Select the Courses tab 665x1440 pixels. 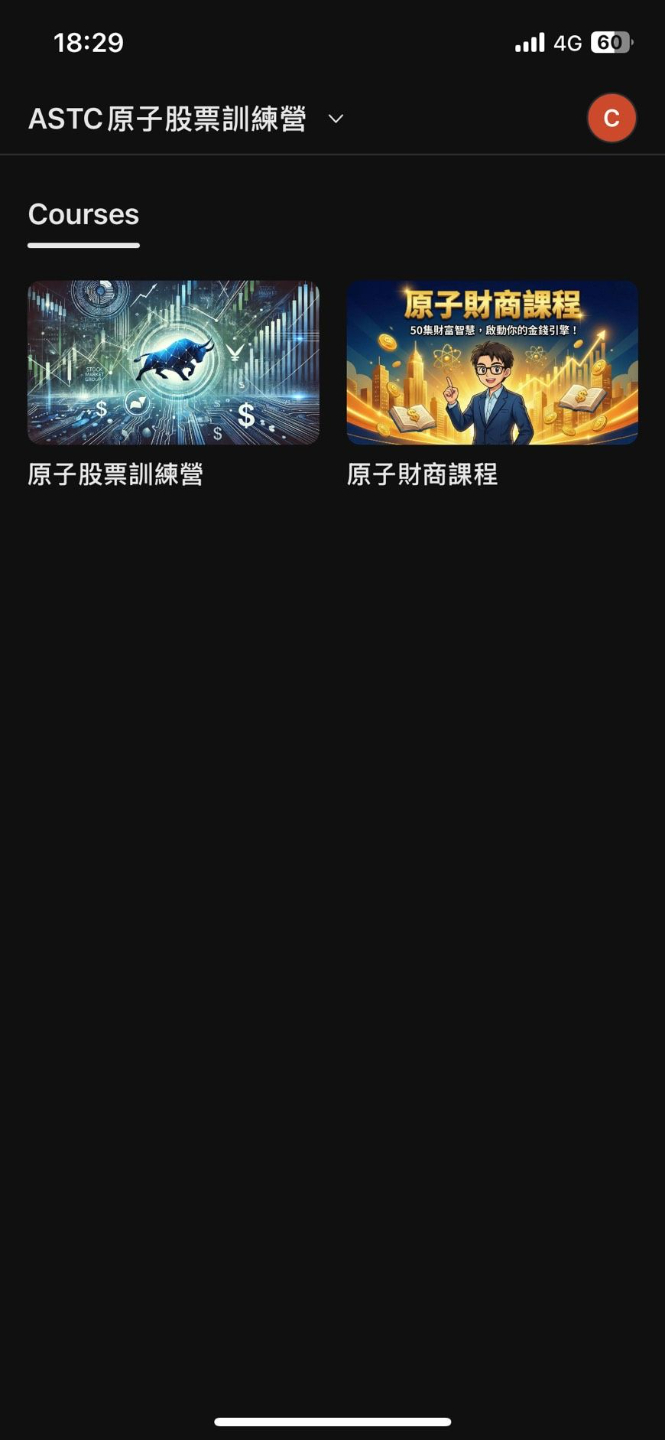pos(84,215)
